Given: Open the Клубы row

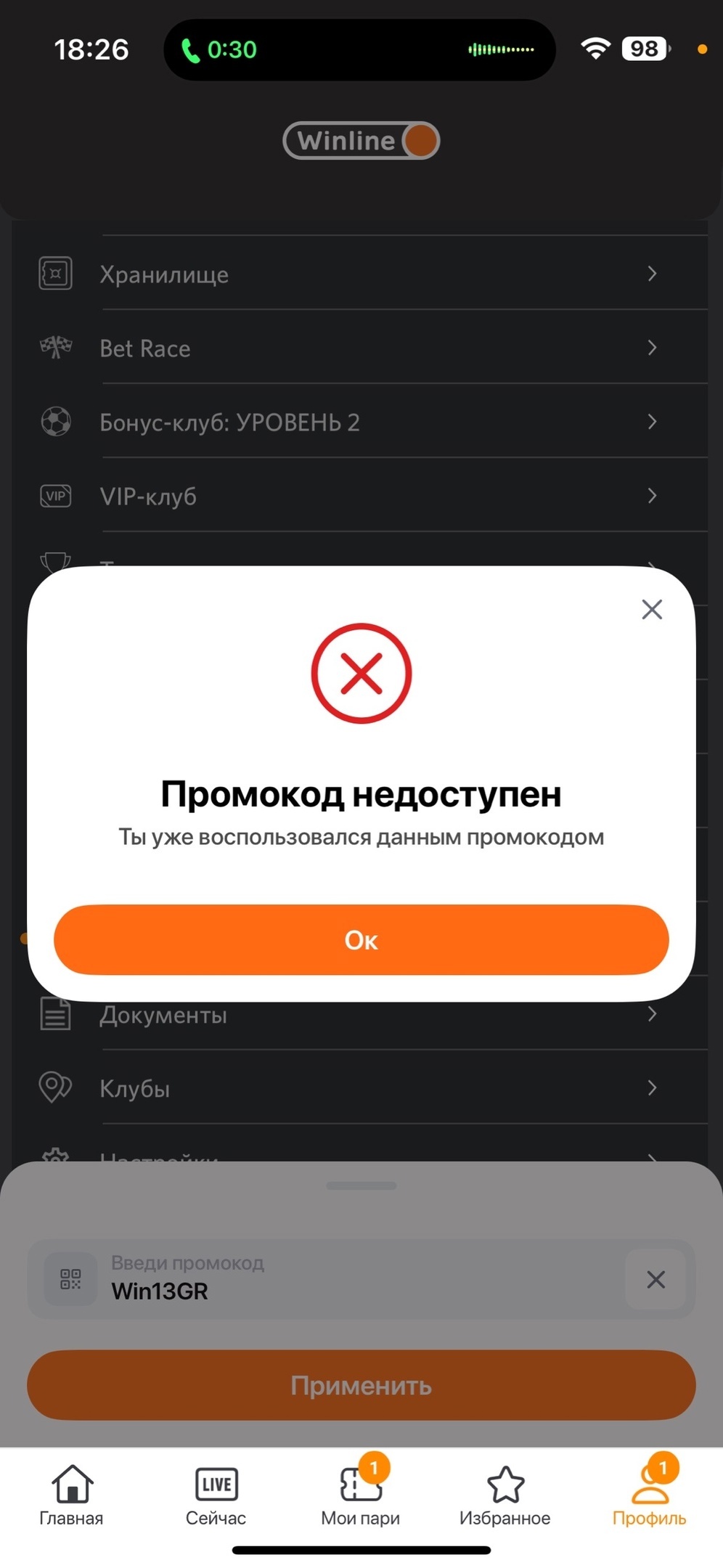Looking at the screenshot, I should coord(361,1087).
